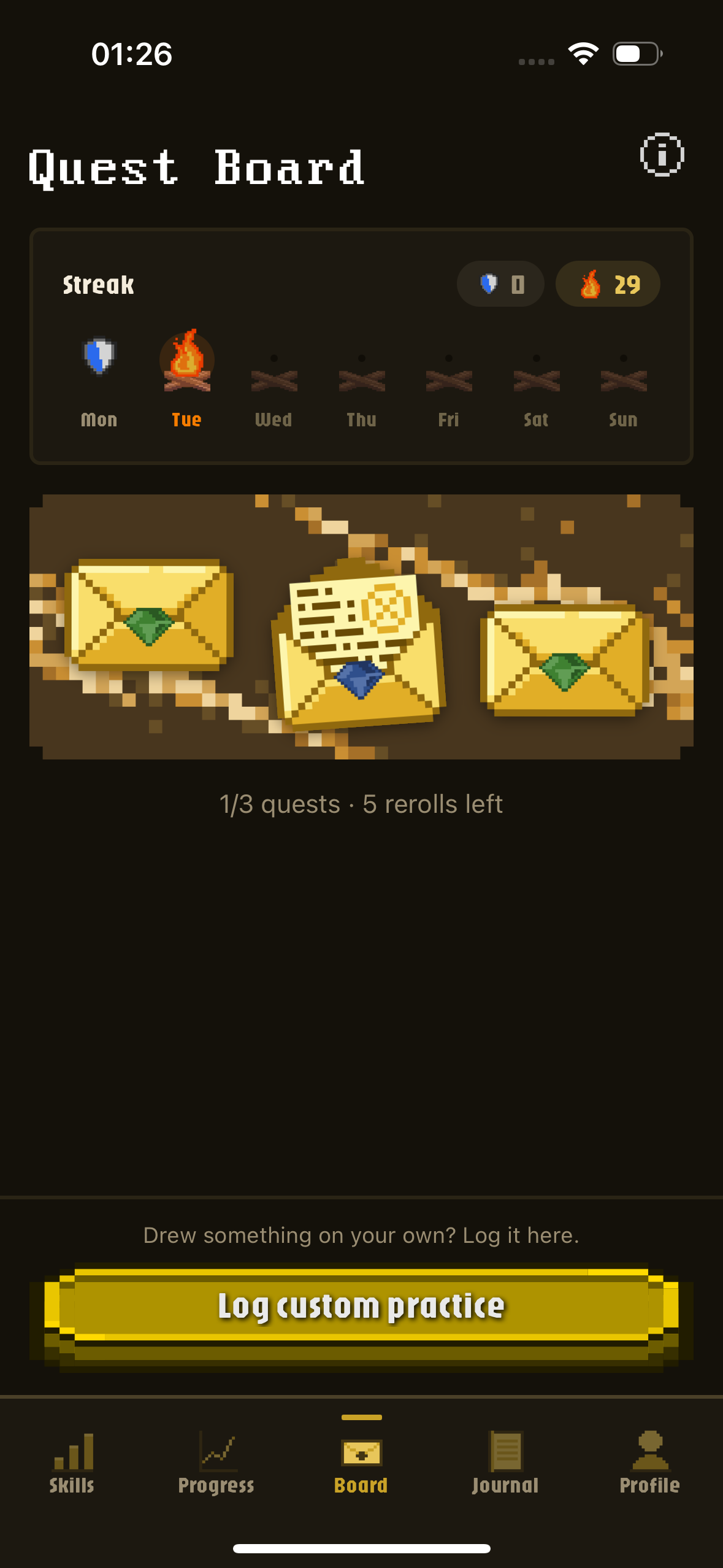The height and width of the screenshot is (1568, 723).
Task: Open the Profile tab
Action: click(650, 1463)
